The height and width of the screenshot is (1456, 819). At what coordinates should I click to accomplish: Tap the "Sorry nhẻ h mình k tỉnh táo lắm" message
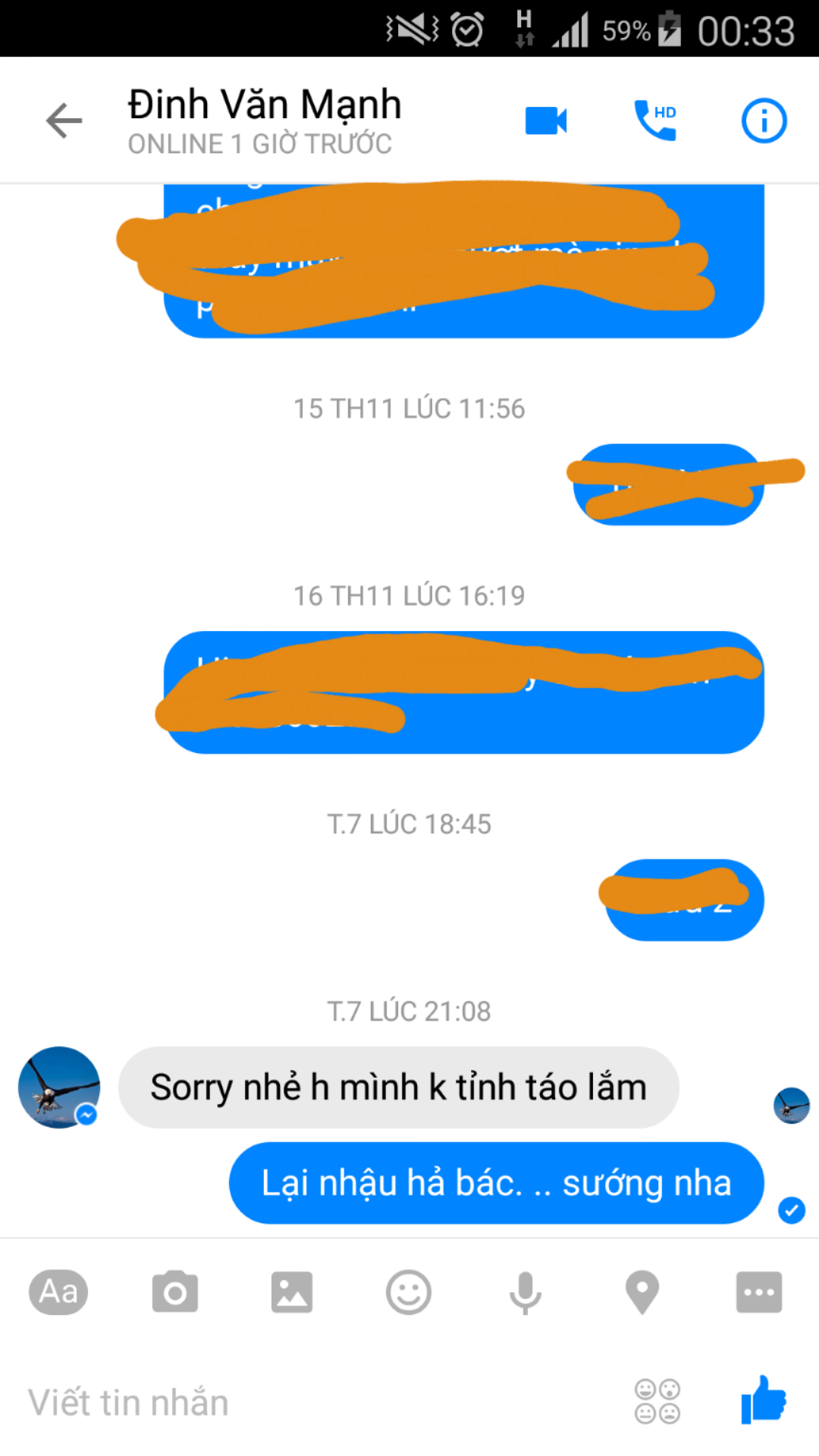point(398,1087)
